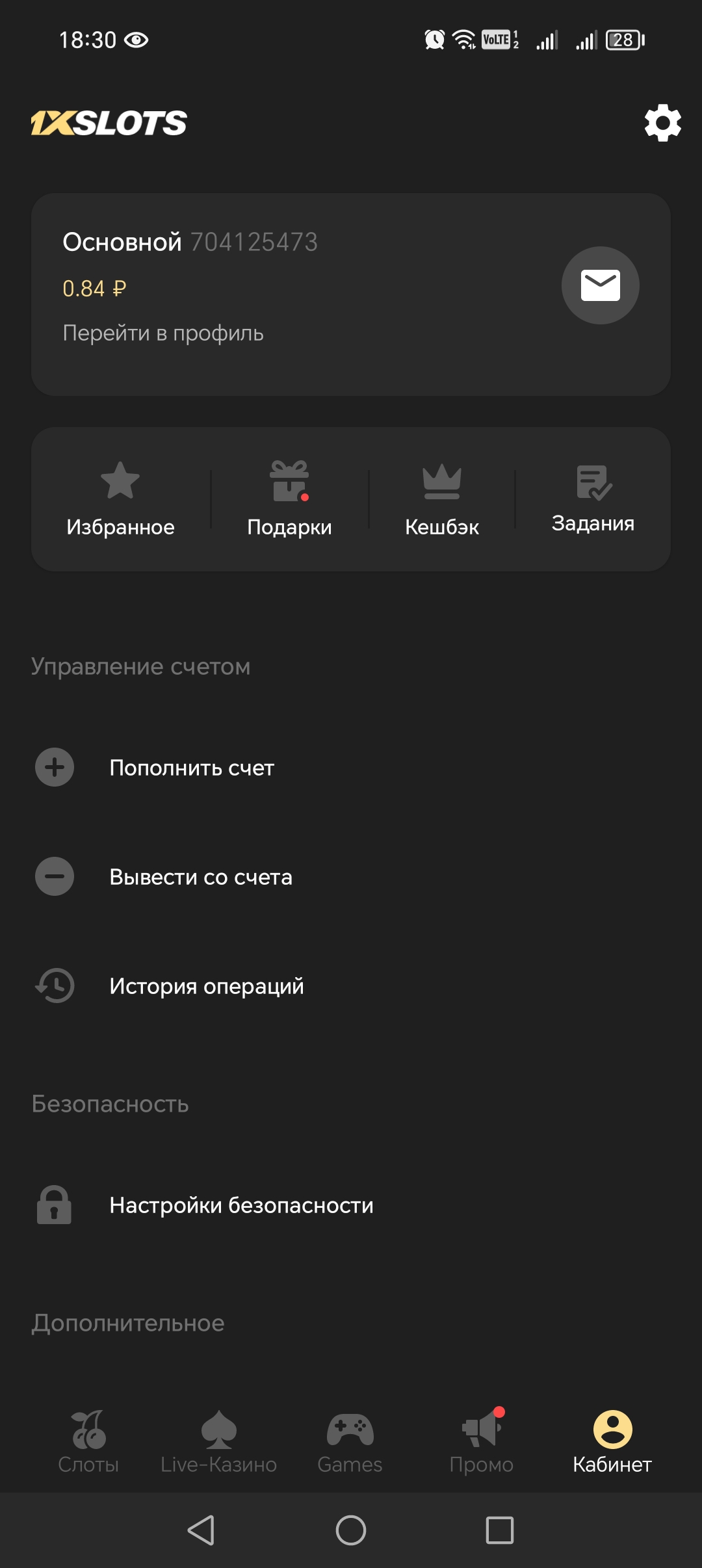
Task: Switch to the Слоты tab
Action: [x=88, y=1442]
